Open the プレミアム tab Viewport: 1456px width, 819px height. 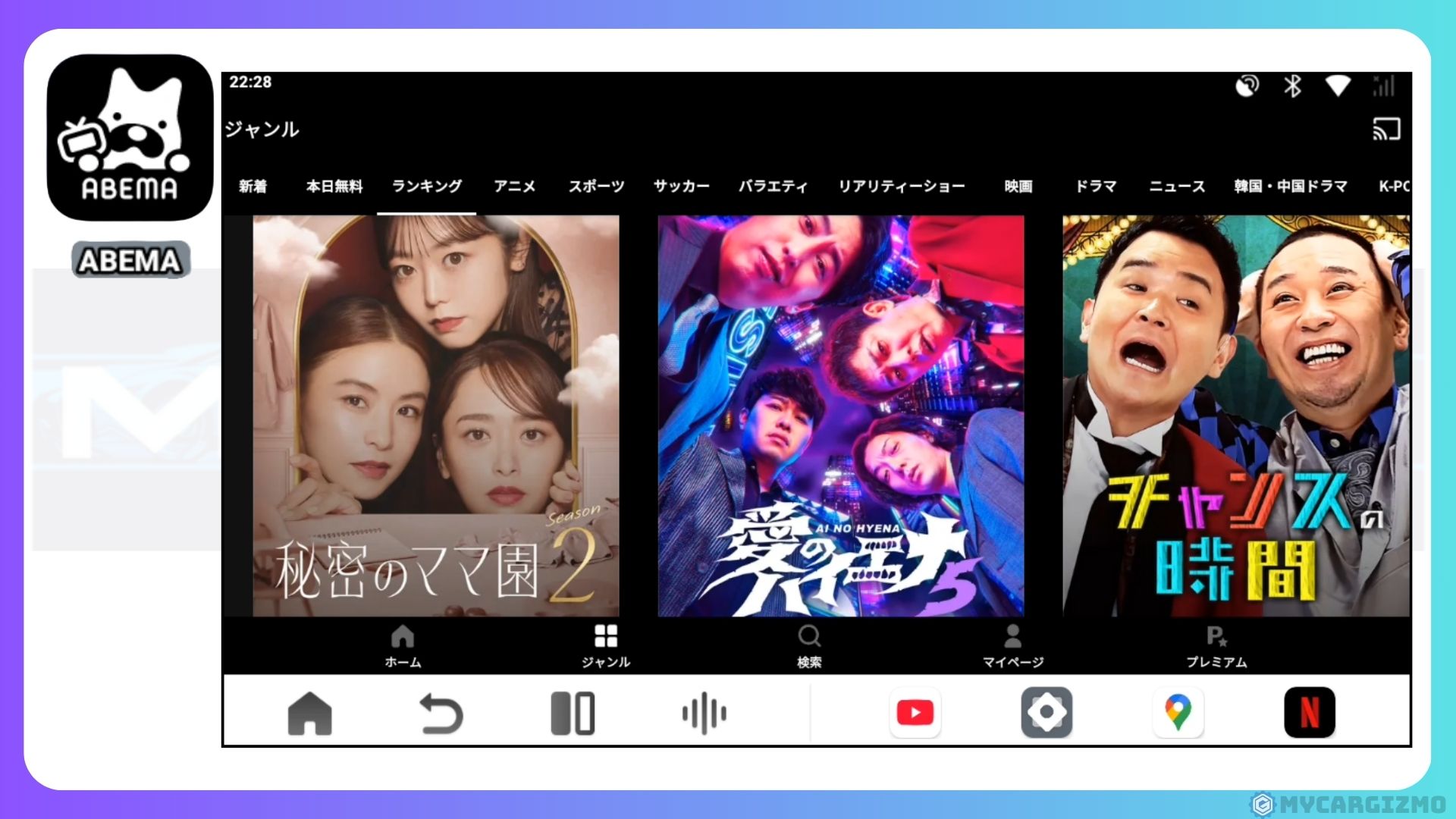pyautogui.click(x=1216, y=645)
